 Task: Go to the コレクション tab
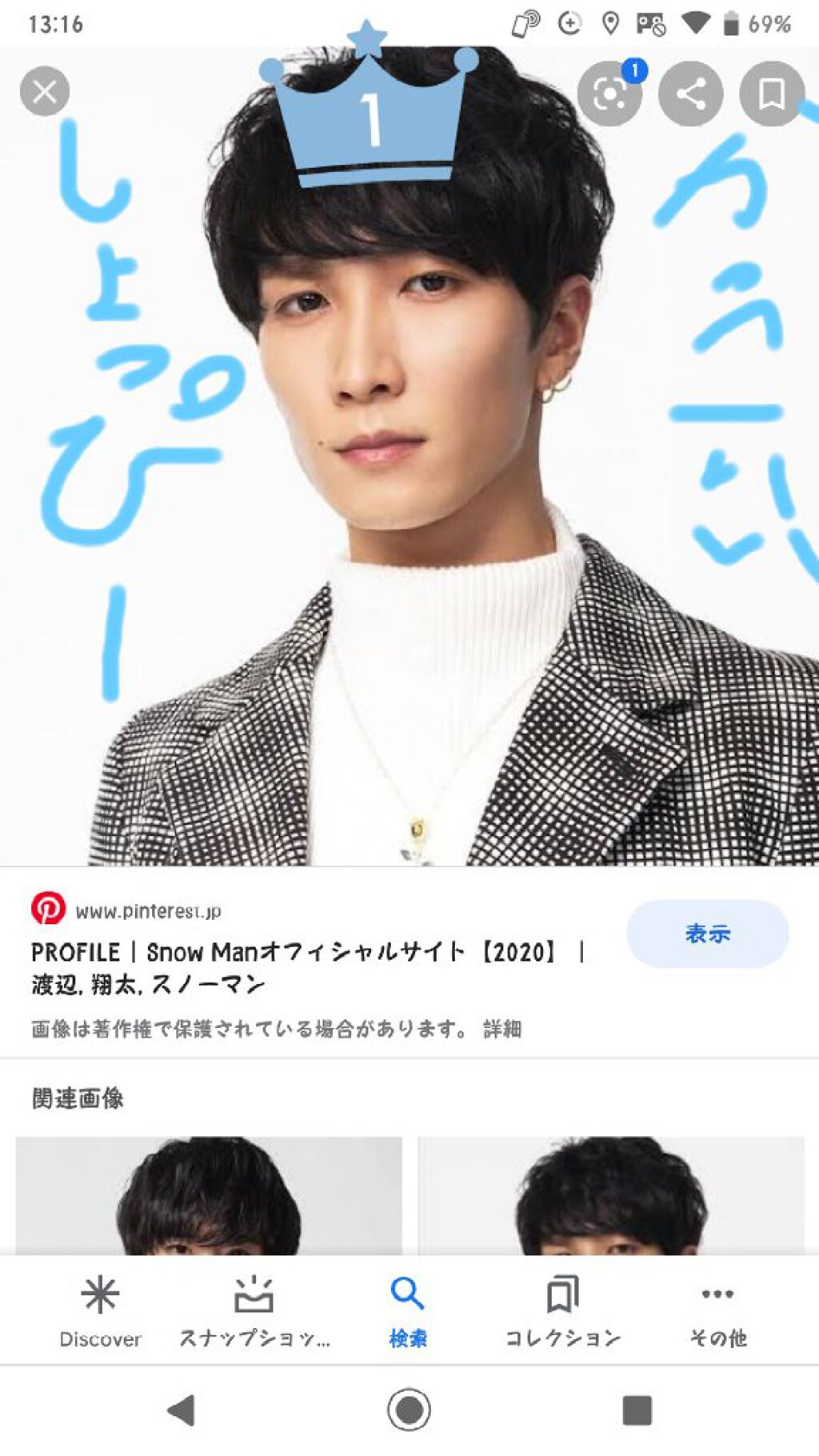coord(562,1312)
